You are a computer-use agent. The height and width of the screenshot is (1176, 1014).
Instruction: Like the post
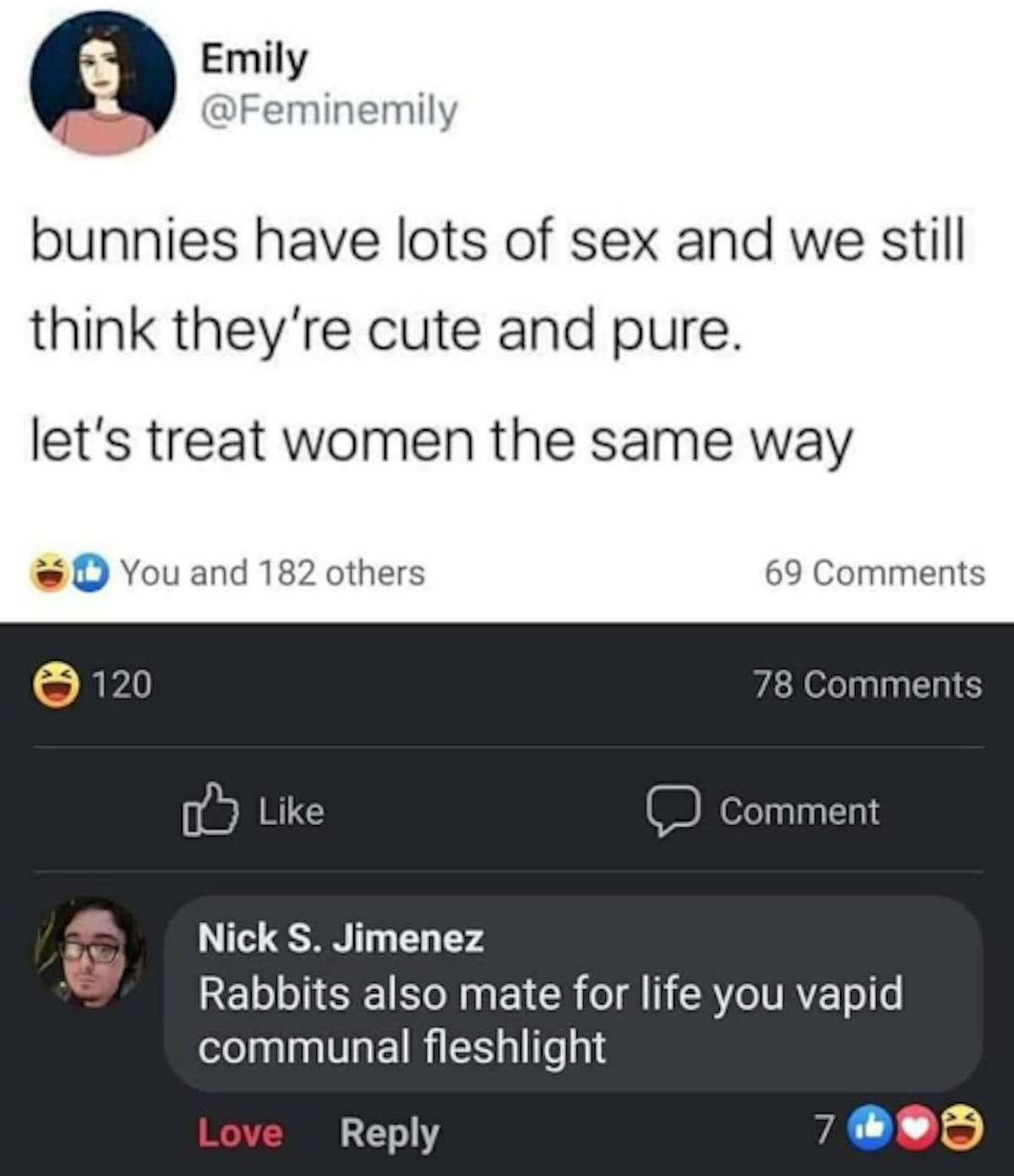click(253, 811)
